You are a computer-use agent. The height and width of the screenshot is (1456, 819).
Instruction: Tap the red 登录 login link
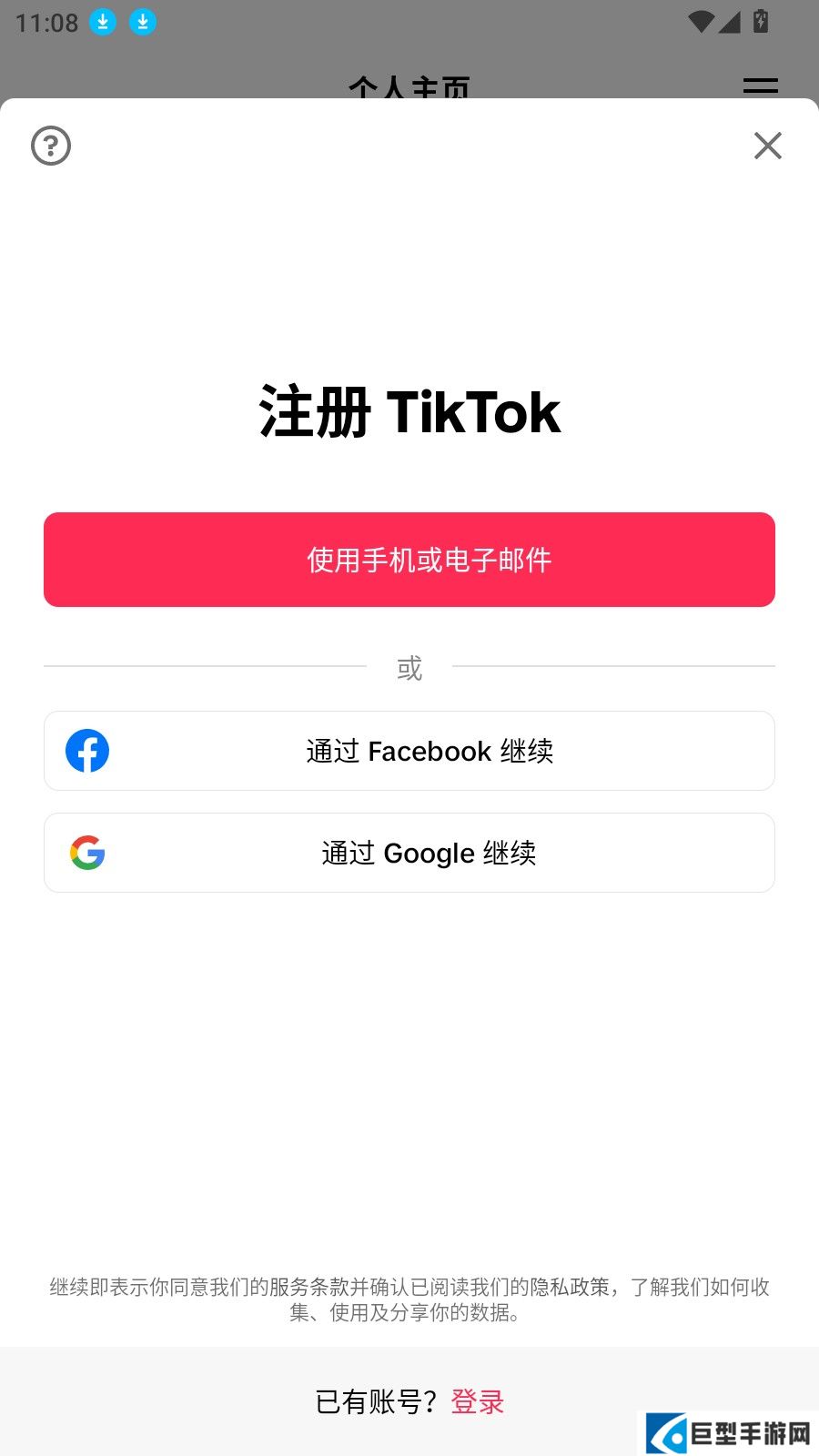point(478,1401)
